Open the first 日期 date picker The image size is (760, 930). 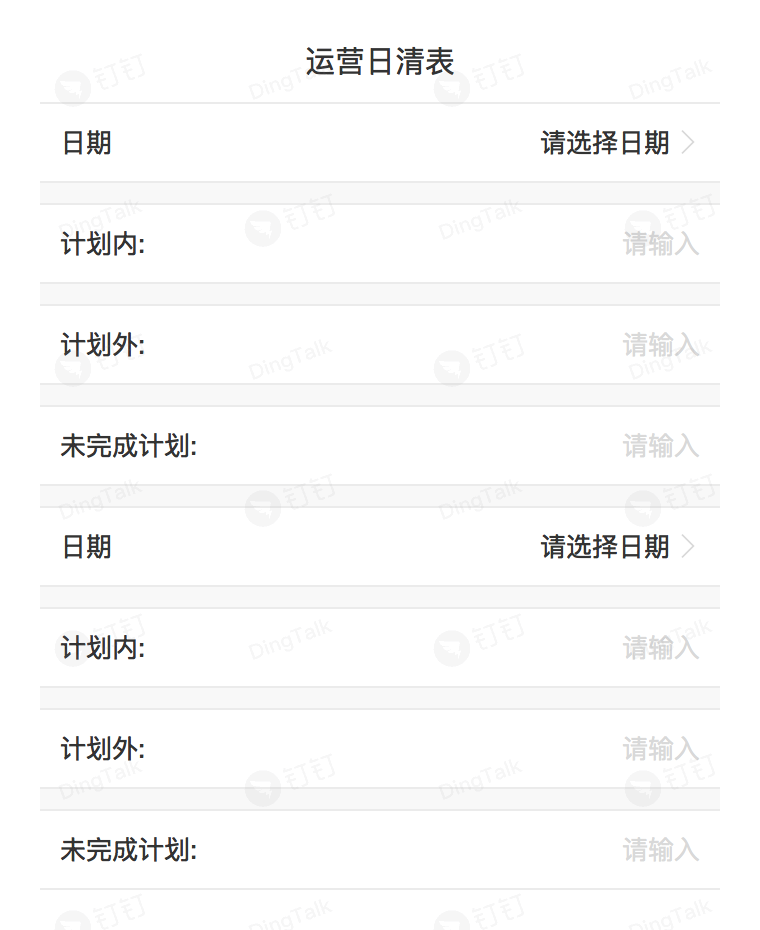615,143
